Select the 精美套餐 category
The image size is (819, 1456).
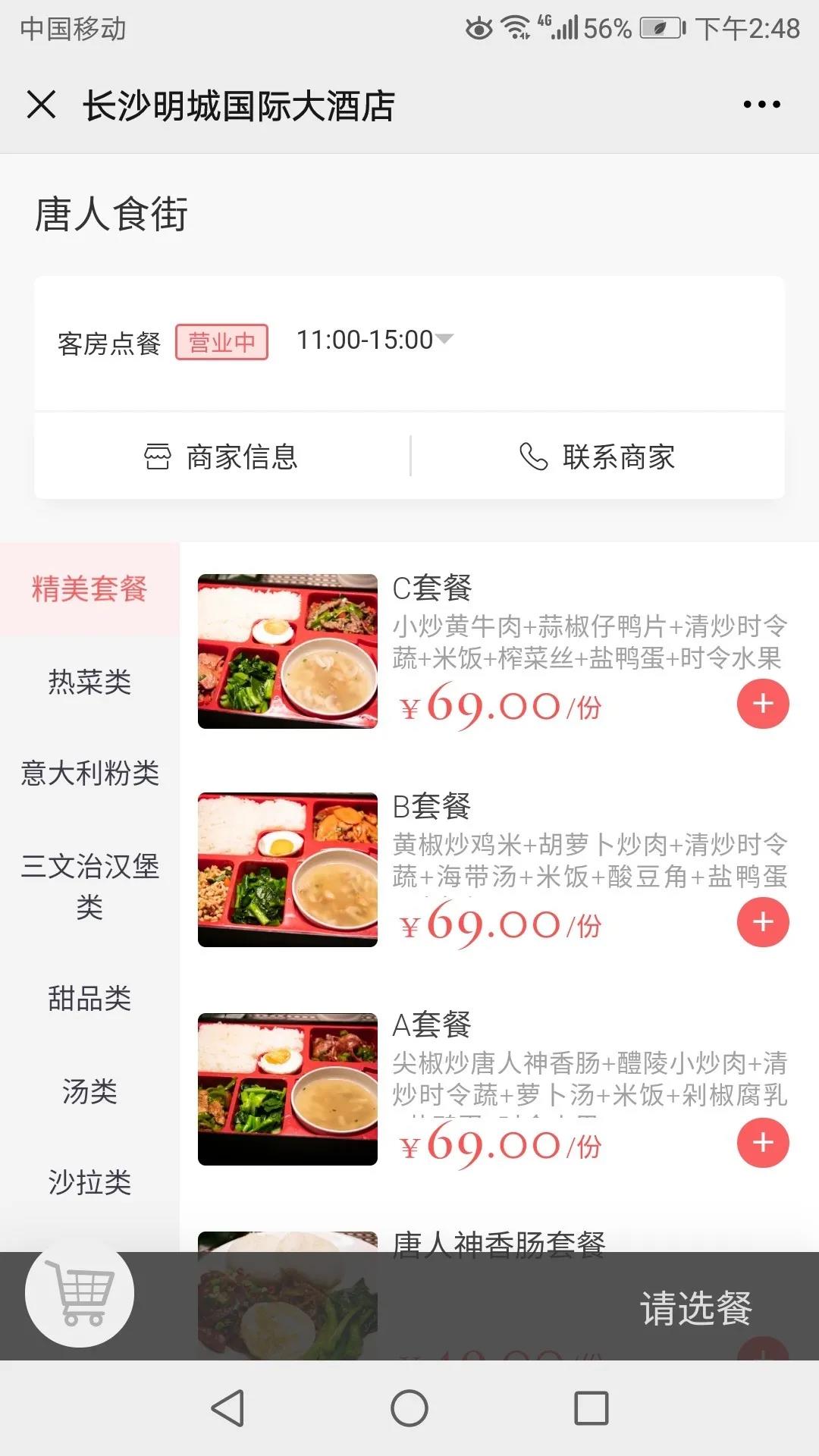pyautogui.click(x=89, y=588)
